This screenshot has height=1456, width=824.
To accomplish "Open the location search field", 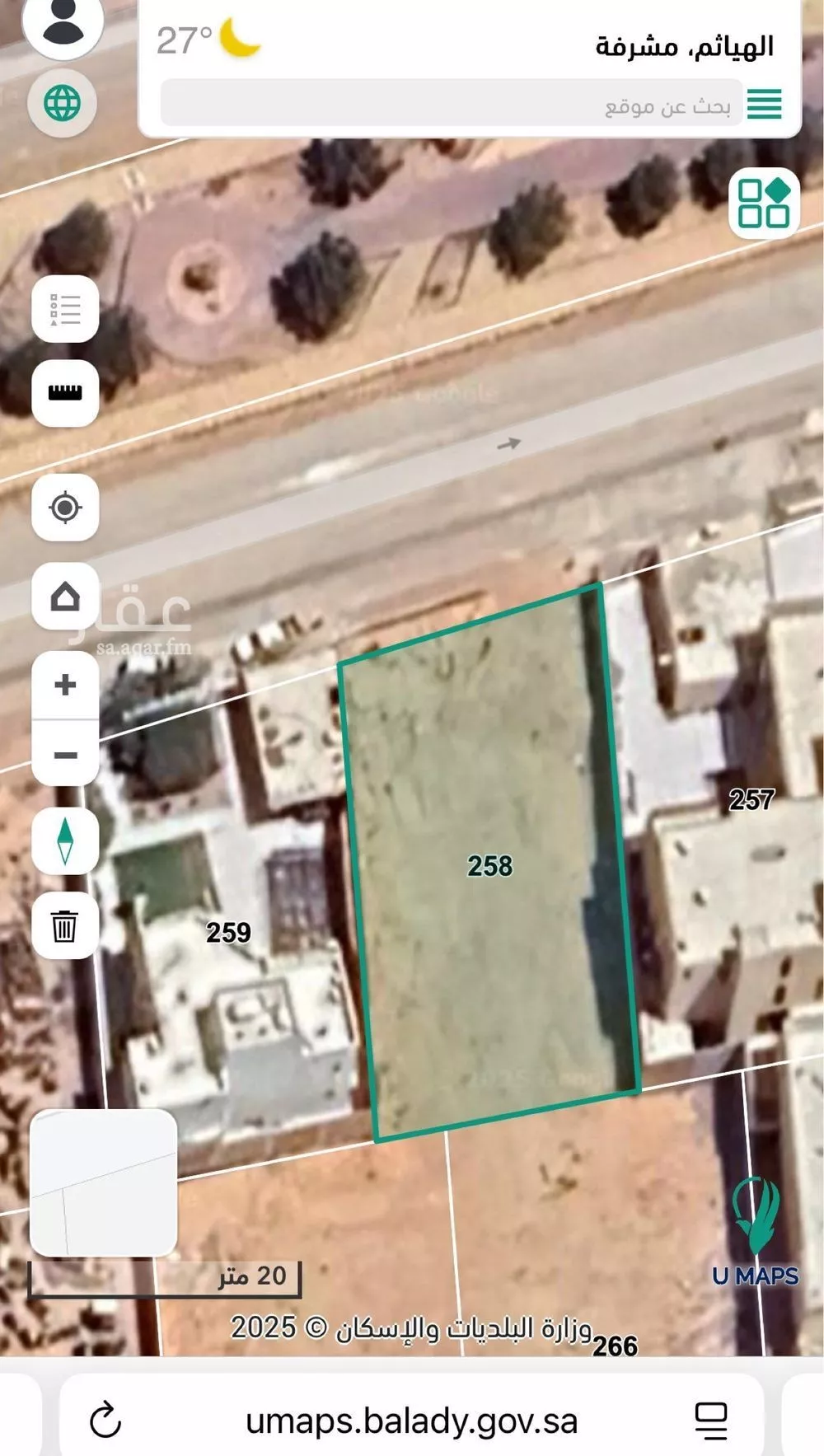I will 452,105.
